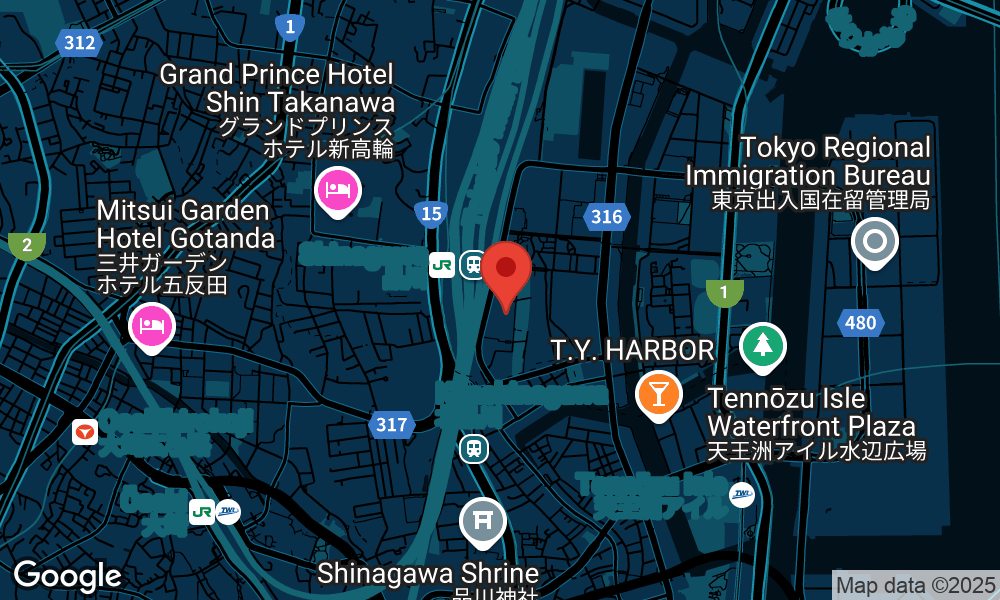
Task: Open the T.Y. HARBOR bar marker
Action: point(659,396)
